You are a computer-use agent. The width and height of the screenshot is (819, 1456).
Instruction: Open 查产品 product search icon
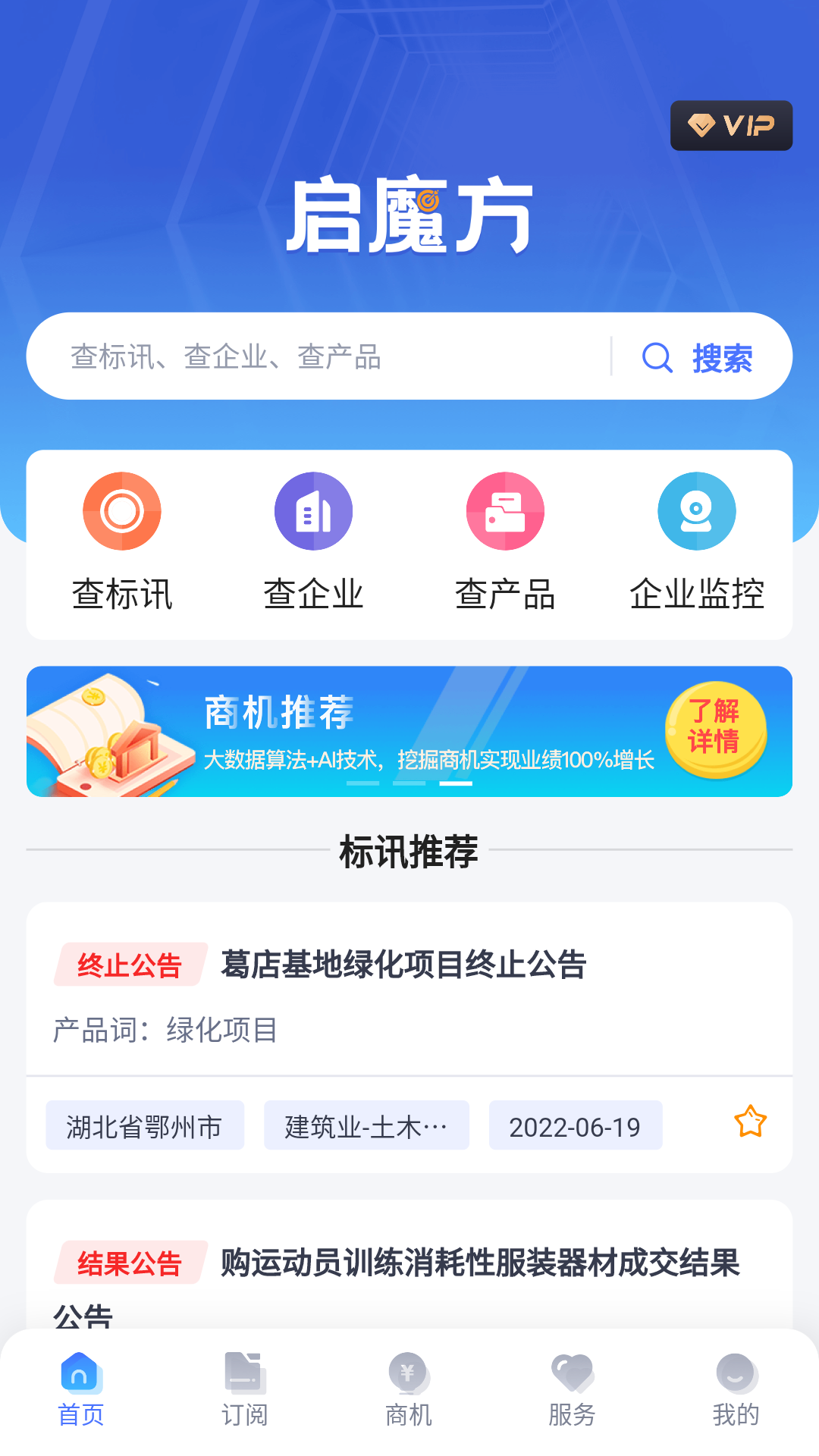coord(505,511)
